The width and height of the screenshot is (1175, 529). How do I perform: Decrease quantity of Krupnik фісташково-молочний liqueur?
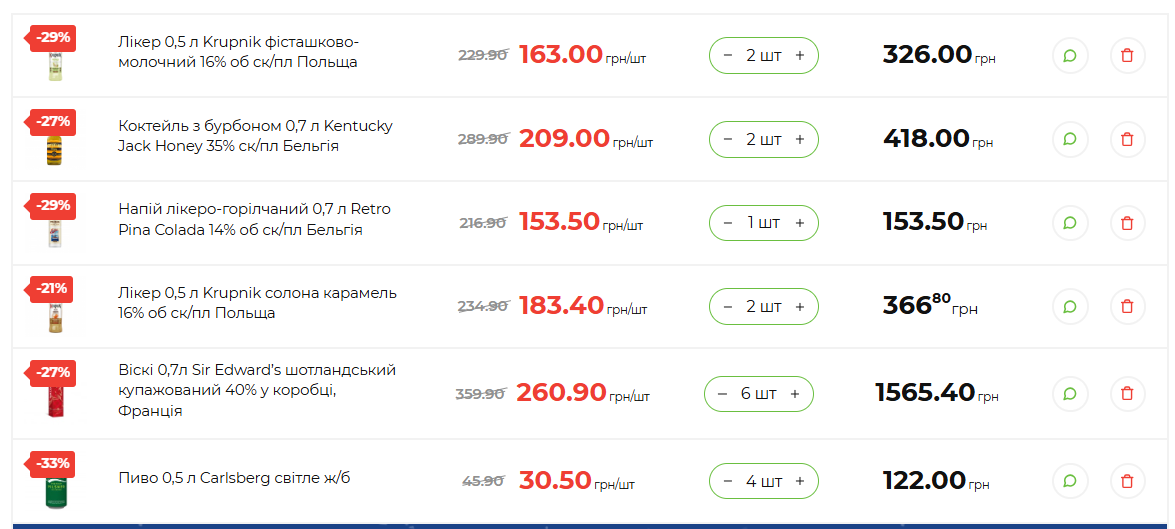728,55
